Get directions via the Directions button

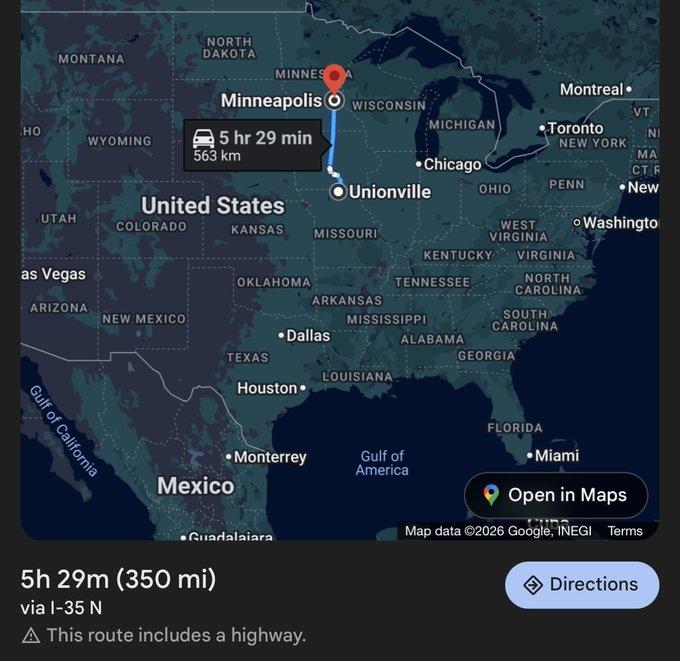click(581, 585)
